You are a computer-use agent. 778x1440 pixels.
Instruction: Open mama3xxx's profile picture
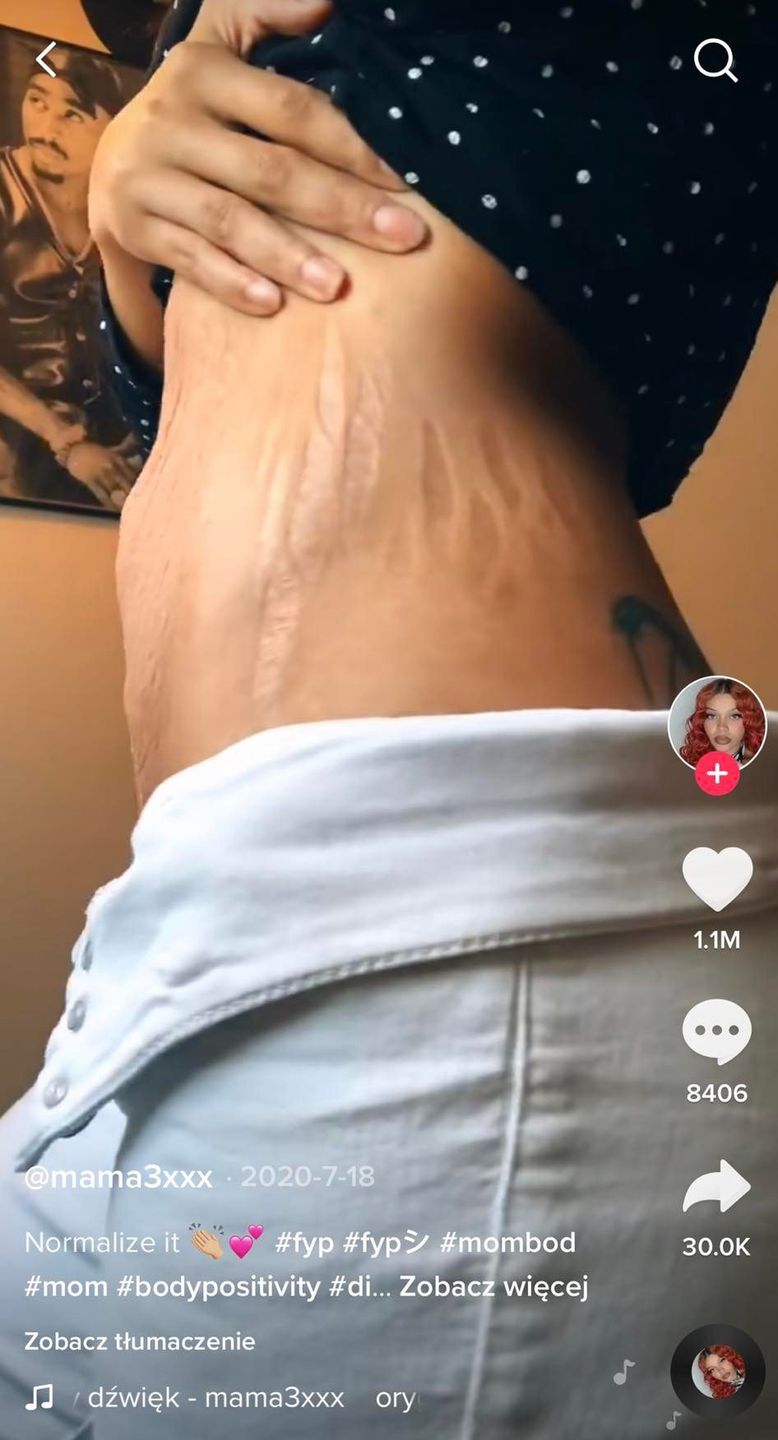[x=716, y=722]
